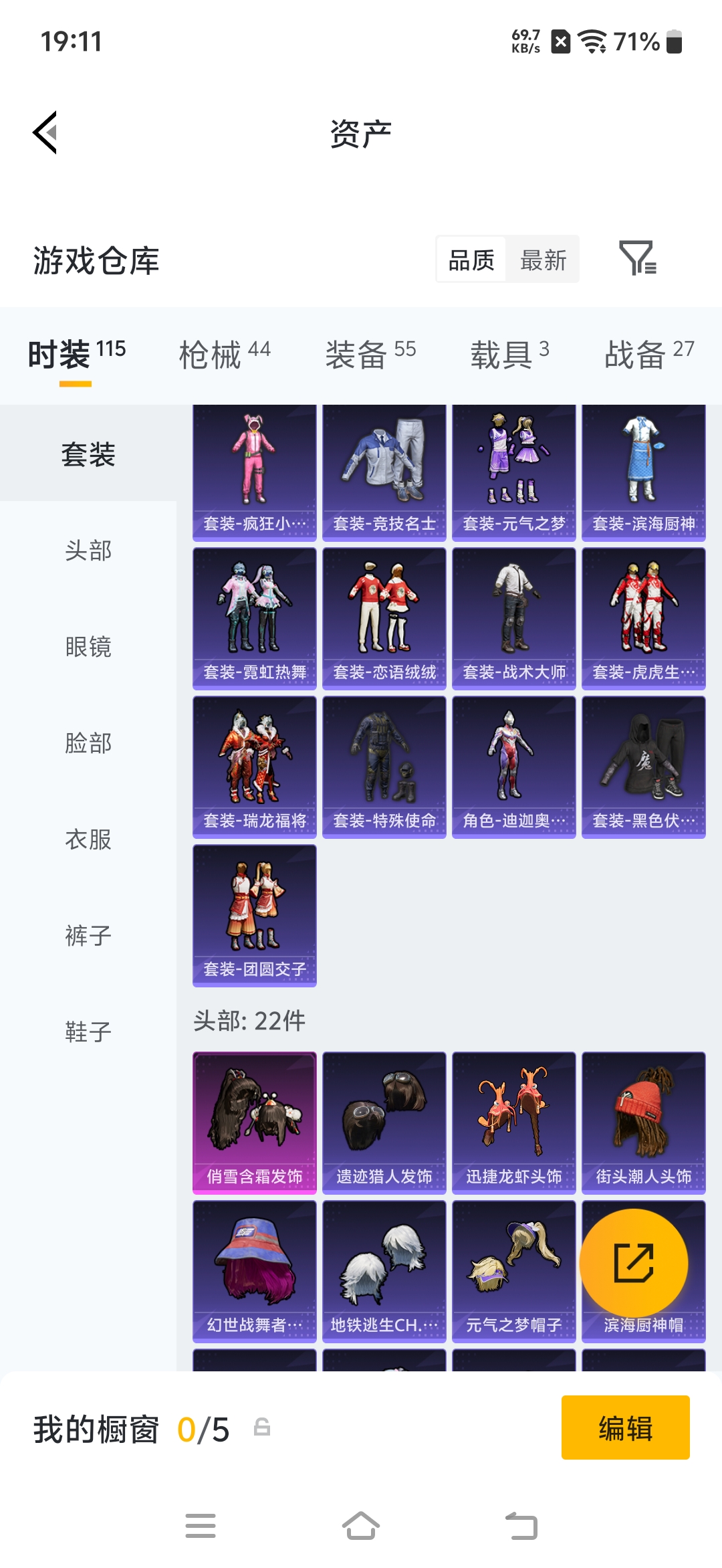Select the 套装 category in left sidebar
Viewport: 722px width, 1568px height.
pos(89,453)
